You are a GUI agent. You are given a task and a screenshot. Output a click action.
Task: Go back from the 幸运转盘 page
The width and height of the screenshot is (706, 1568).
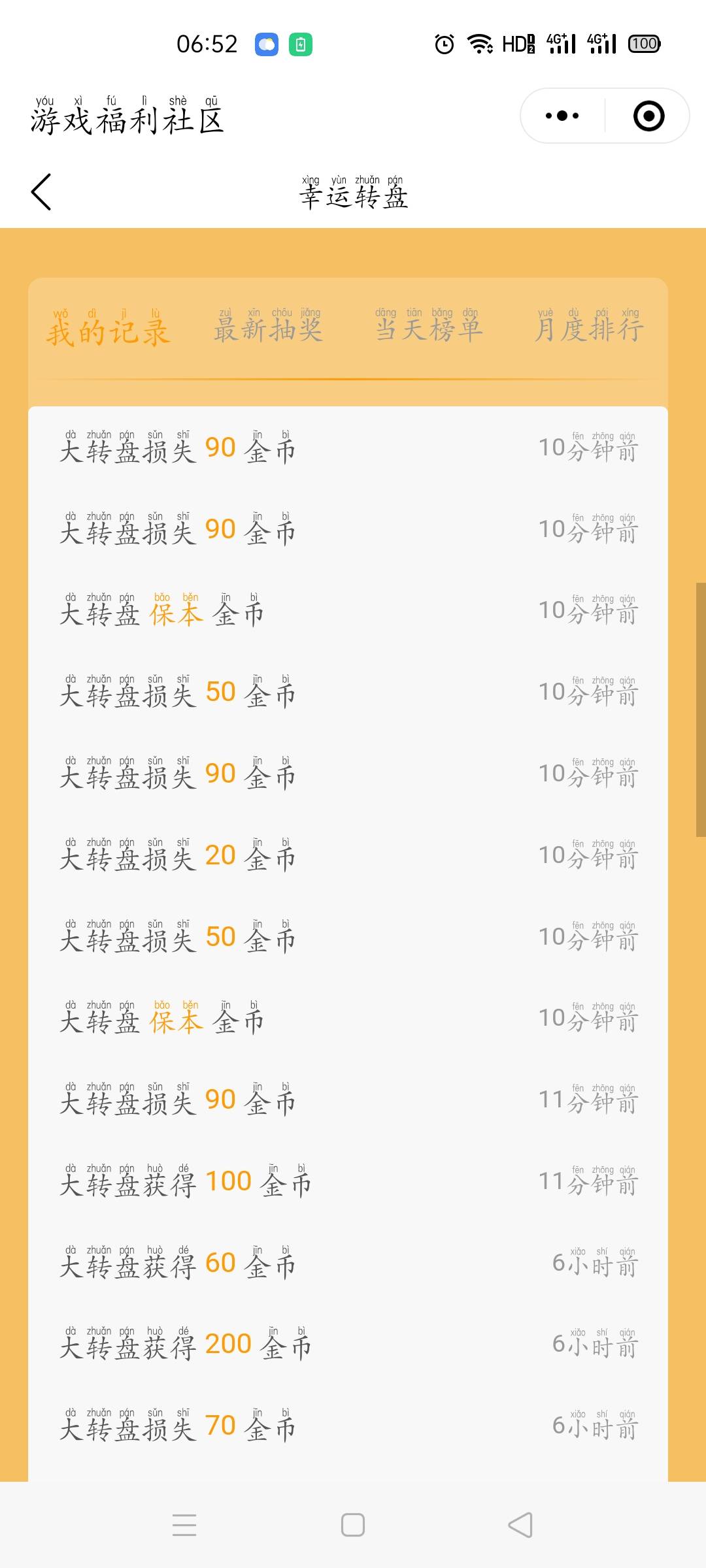coord(41,192)
